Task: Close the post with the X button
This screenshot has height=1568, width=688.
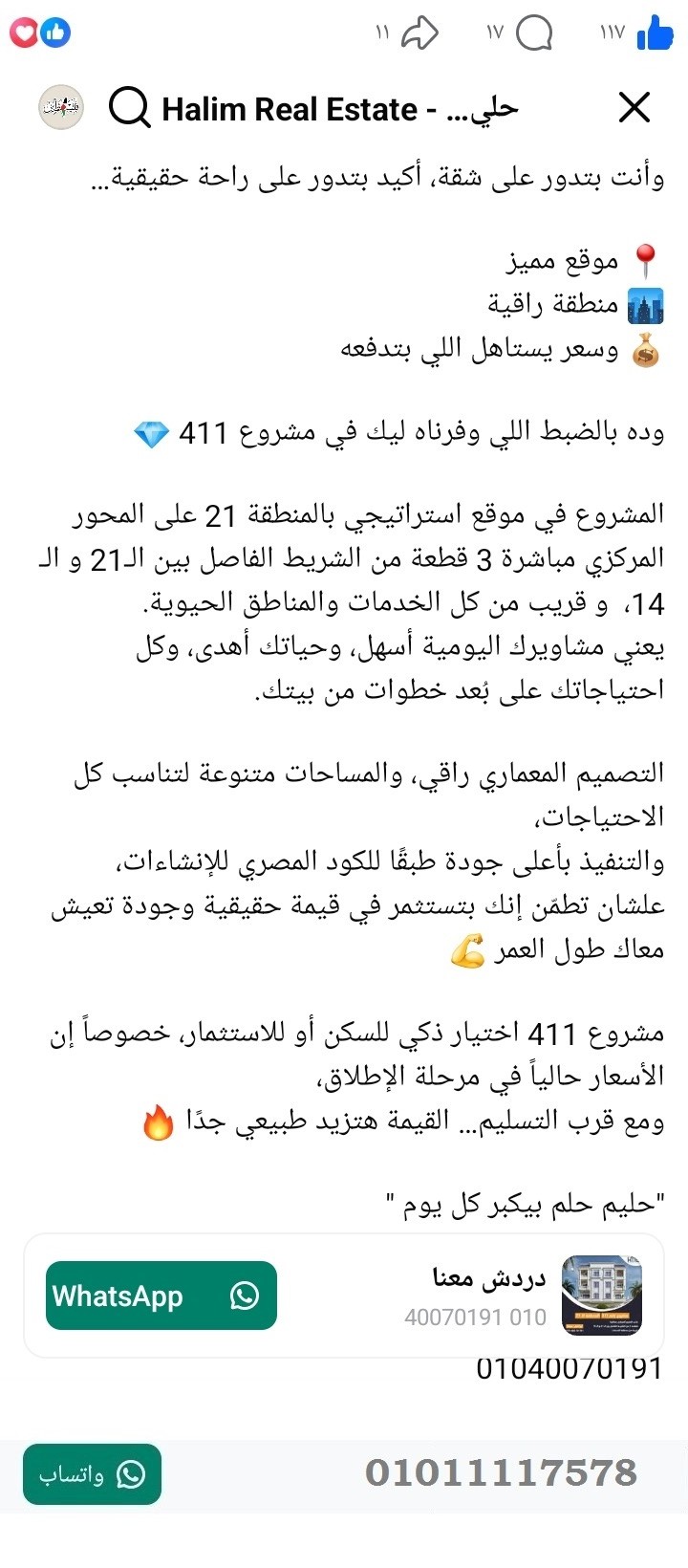Action: pos(634,108)
